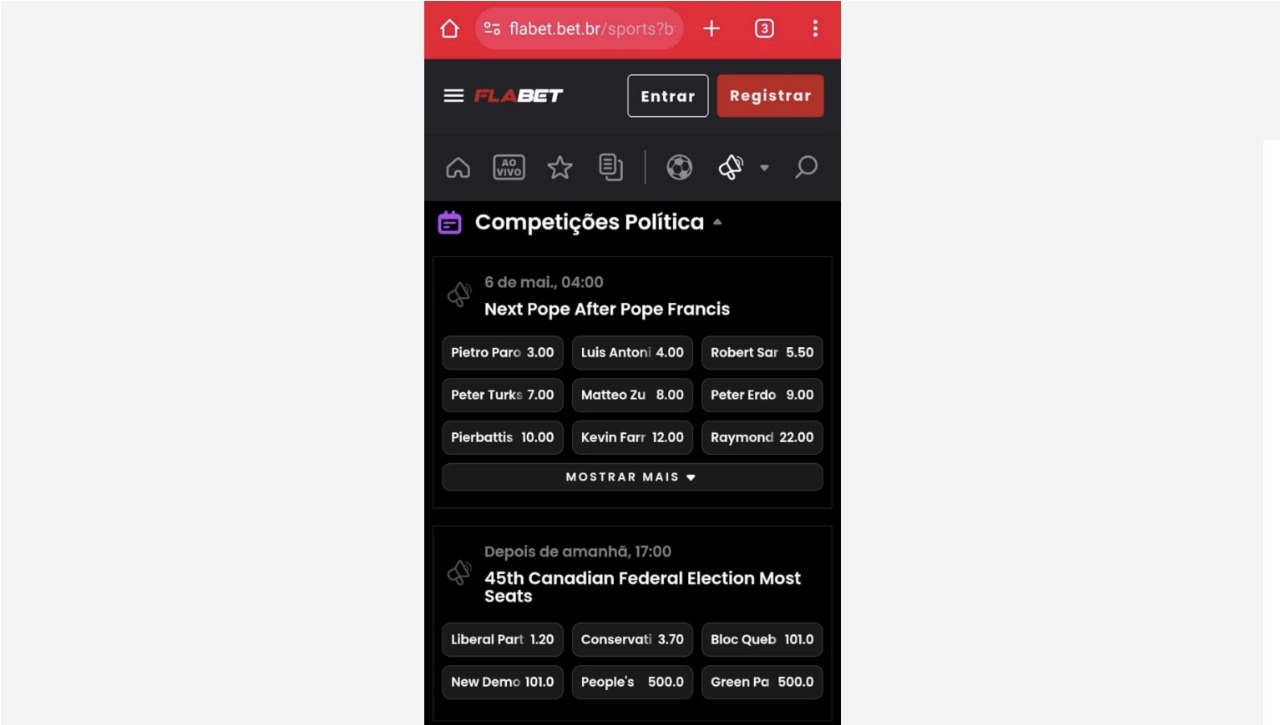
Task: Go to the sportsbook home icon
Action: (458, 168)
